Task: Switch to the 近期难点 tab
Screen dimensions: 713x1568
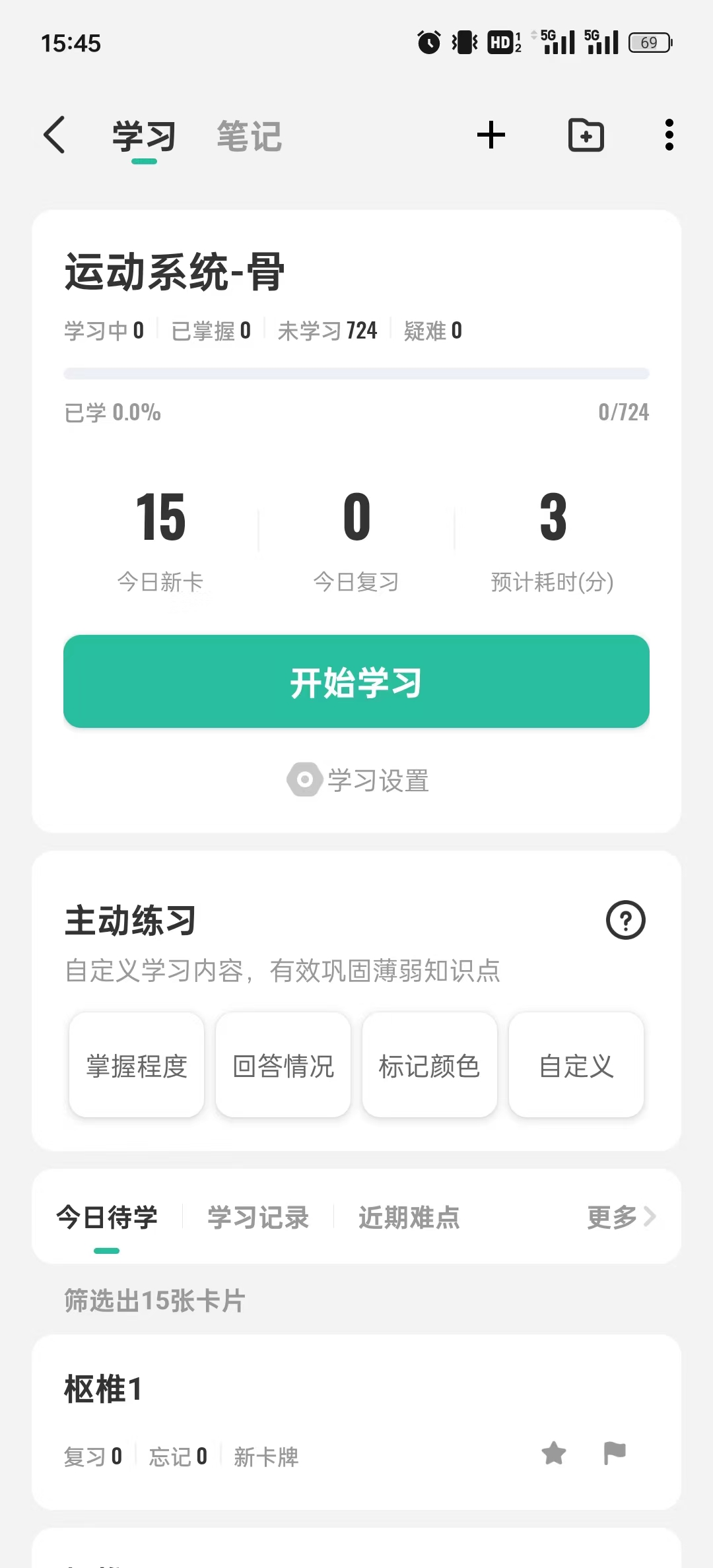Action: point(409,1217)
